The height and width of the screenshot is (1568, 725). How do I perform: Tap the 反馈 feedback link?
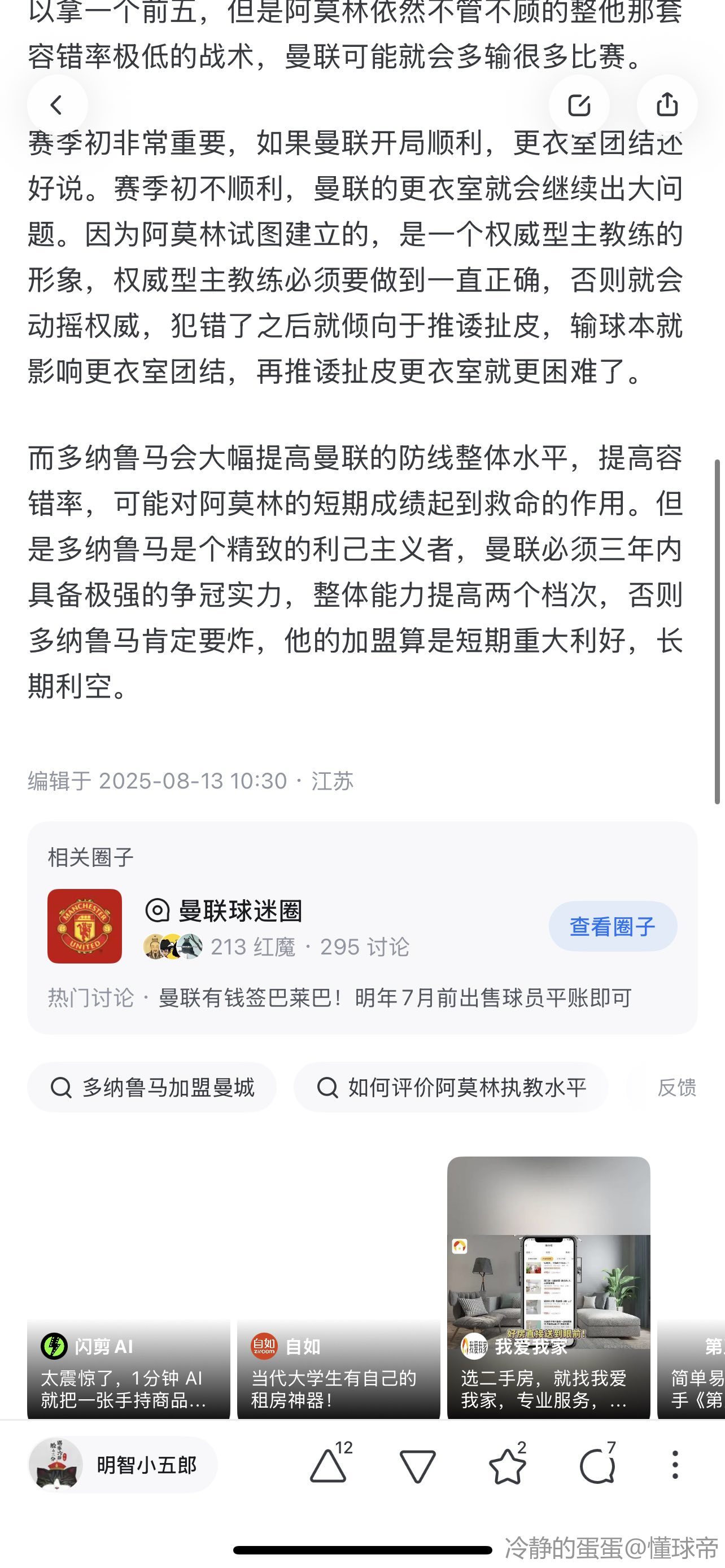tap(676, 1087)
